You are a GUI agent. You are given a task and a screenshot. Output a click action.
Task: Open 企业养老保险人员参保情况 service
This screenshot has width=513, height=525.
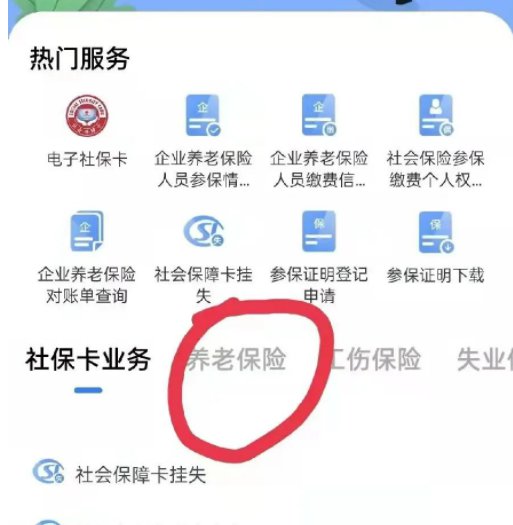tap(203, 141)
